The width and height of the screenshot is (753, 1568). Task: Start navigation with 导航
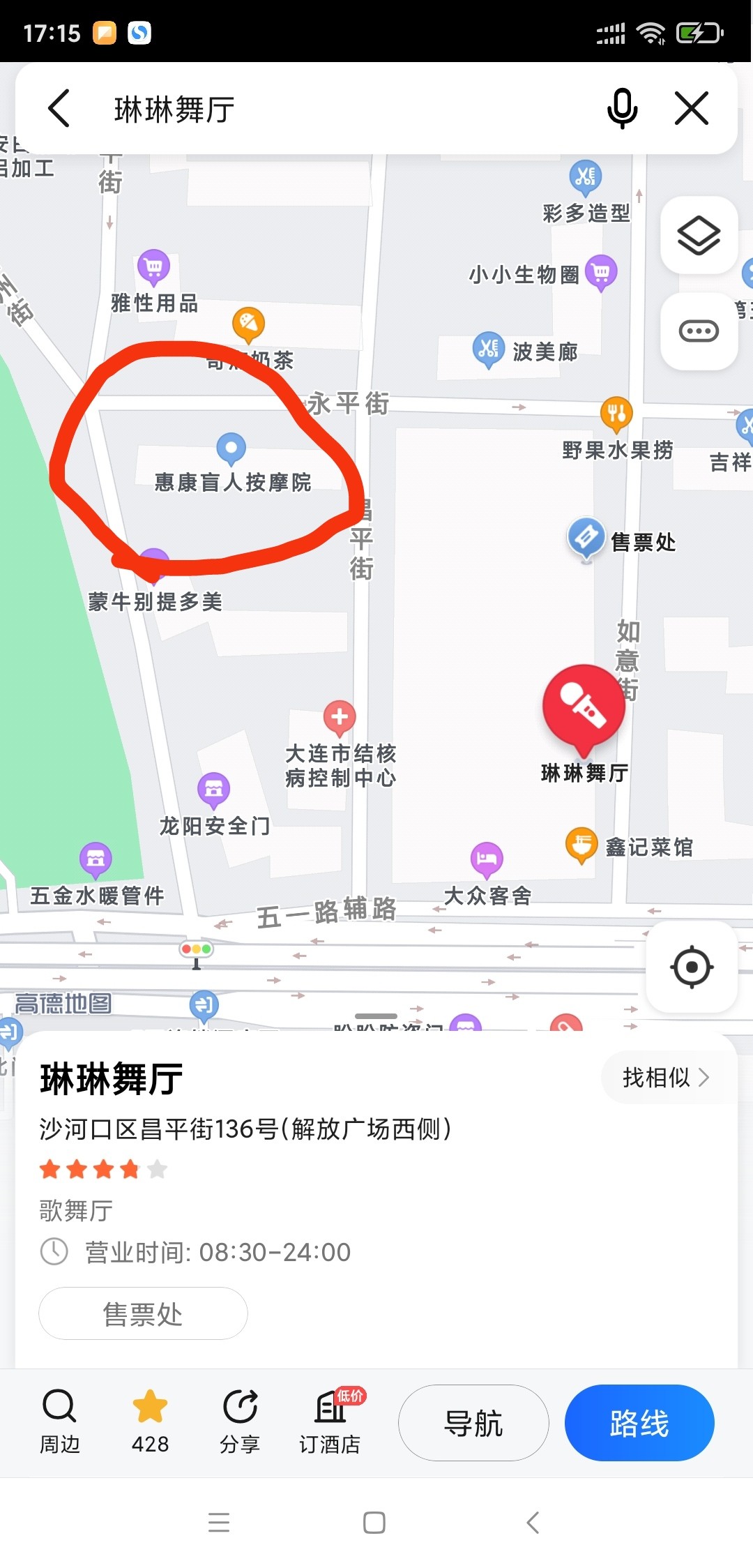pos(473,1423)
